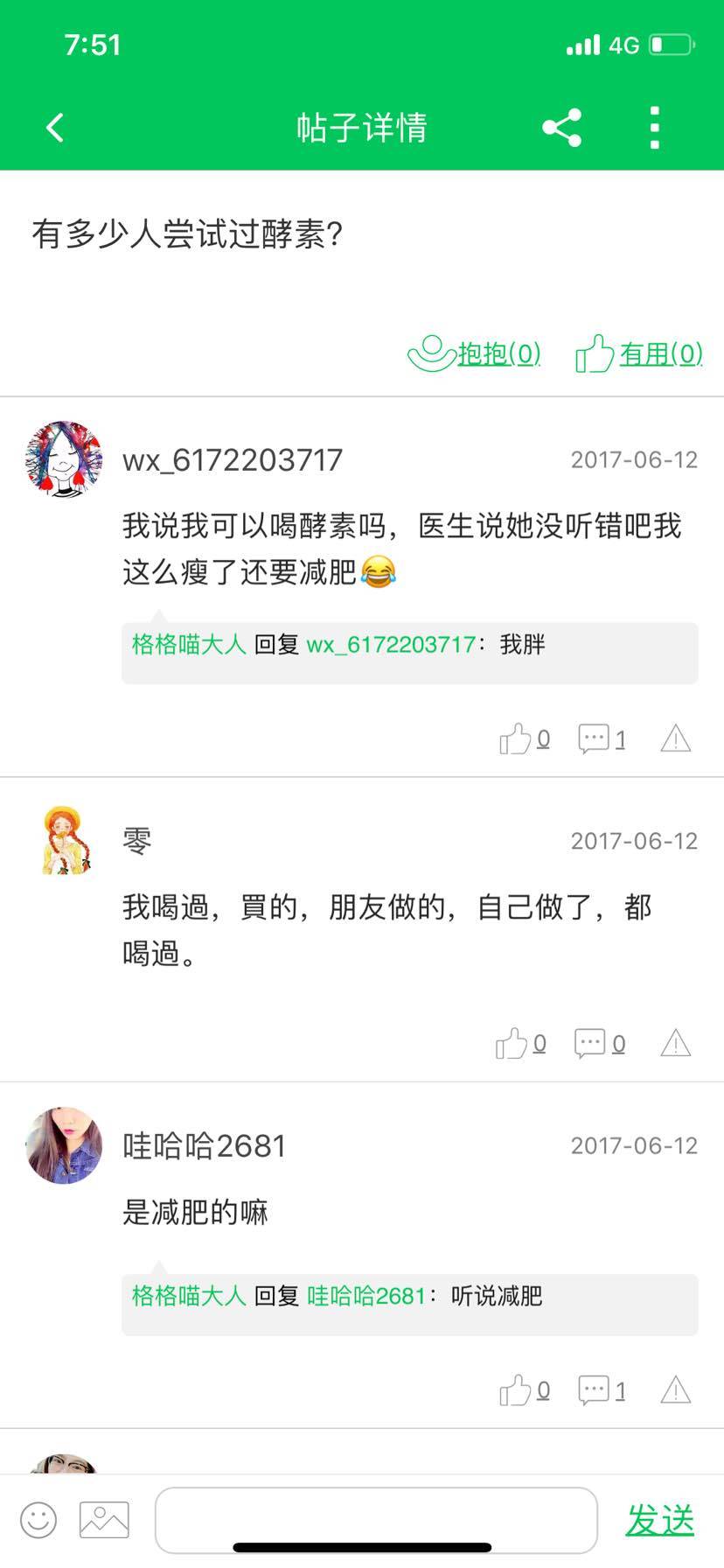Open the emoji picker
Viewport: 724px width, 1568px height.
coord(38,1520)
